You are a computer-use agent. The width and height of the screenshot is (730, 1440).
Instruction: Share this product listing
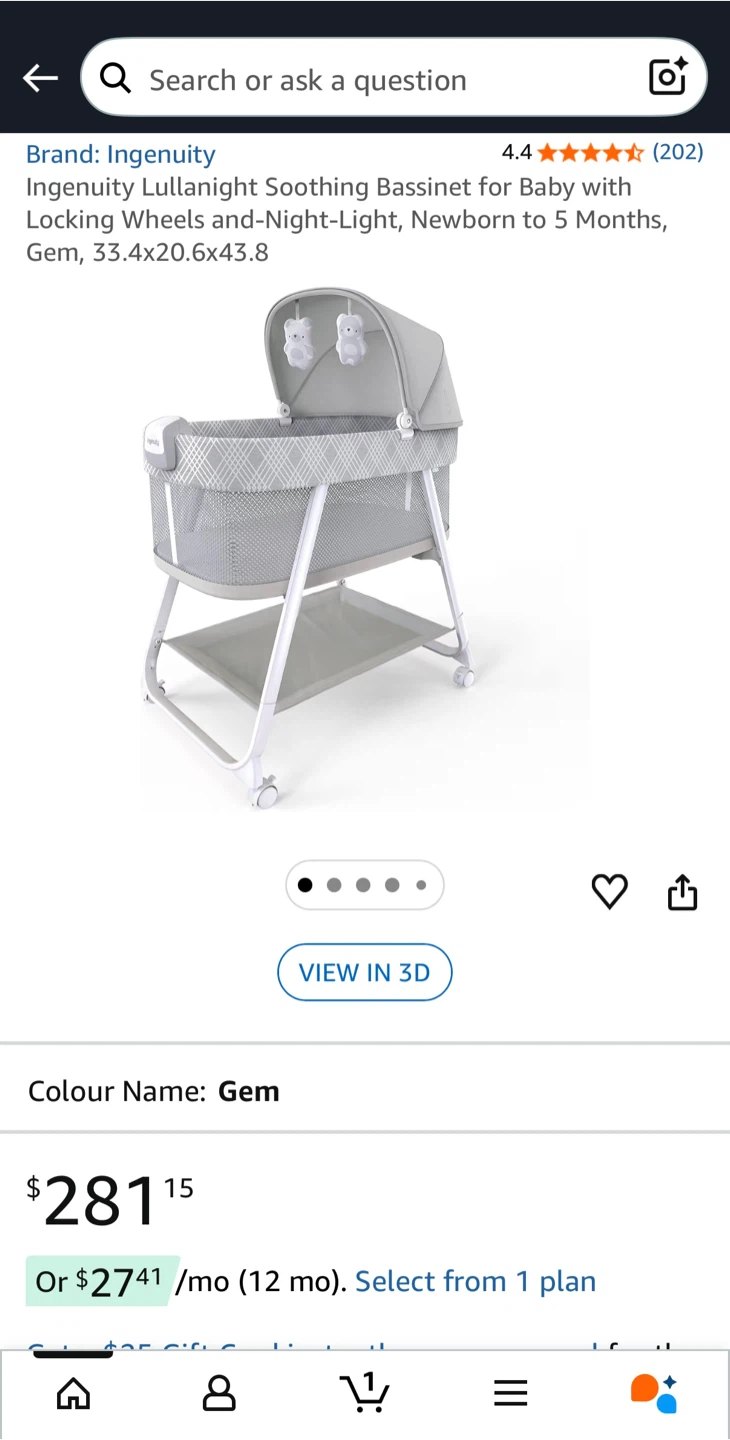[x=682, y=892]
